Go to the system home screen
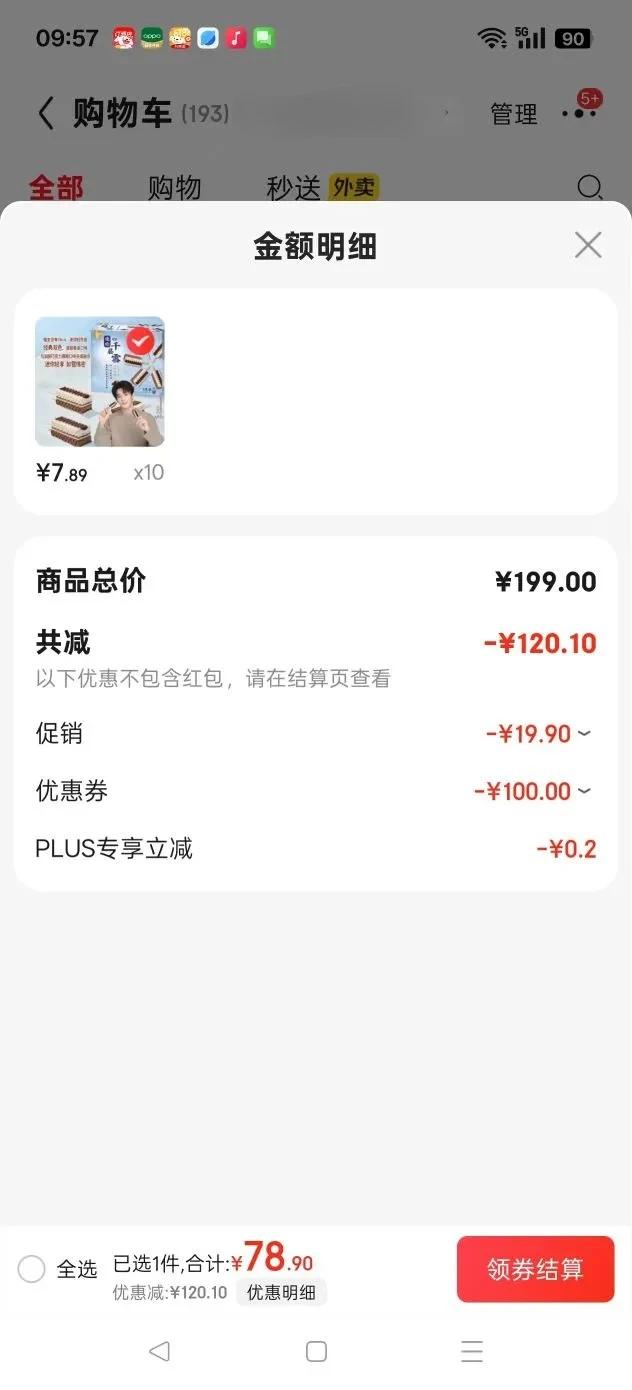The image size is (632, 1390). (316, 1352)
